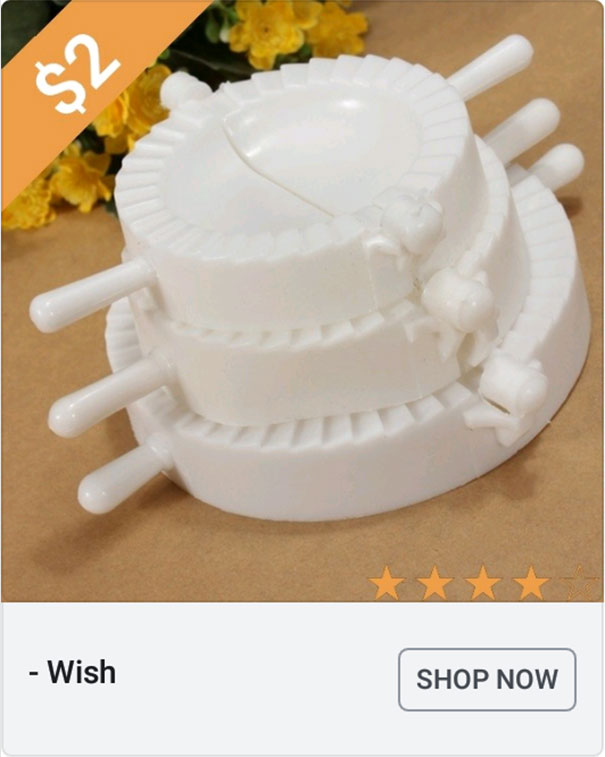Open the Wish dumpling mold ad image
Screen dimensions: 605x757
(x=302, y=300)
